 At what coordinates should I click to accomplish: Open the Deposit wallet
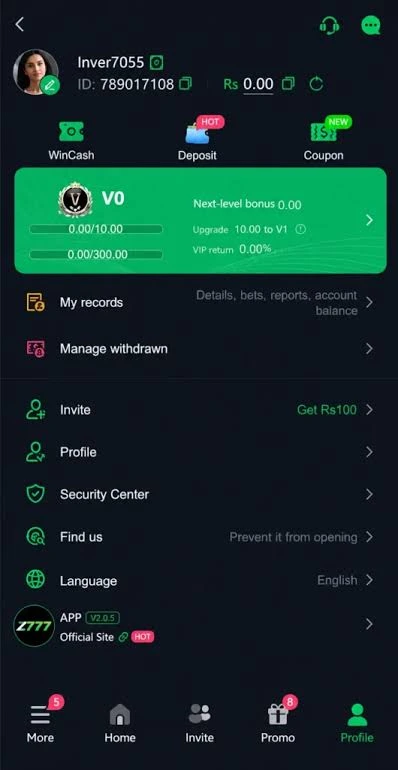(198, 139)
